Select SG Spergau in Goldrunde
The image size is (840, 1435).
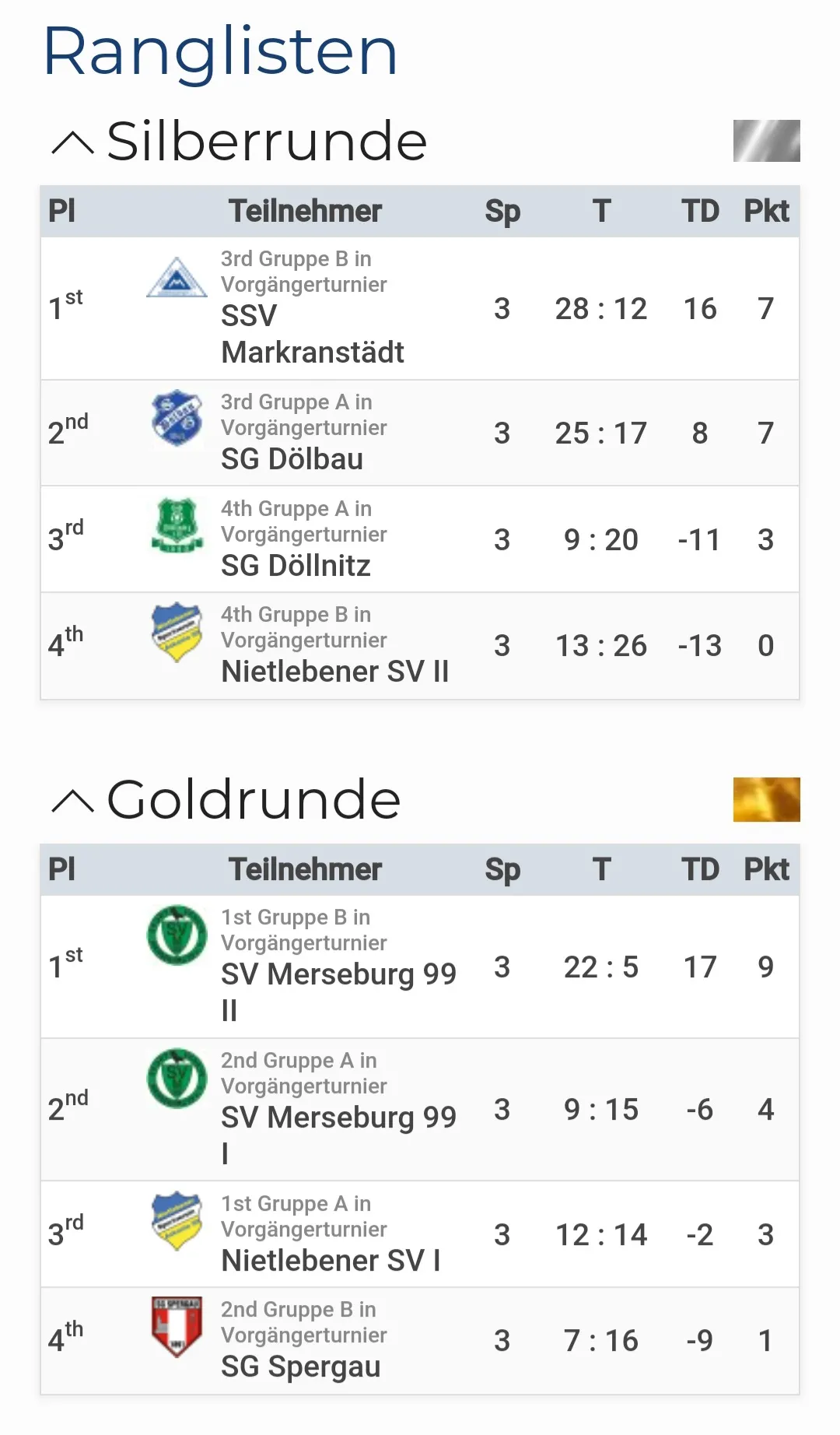click(x=420, y=1341)
